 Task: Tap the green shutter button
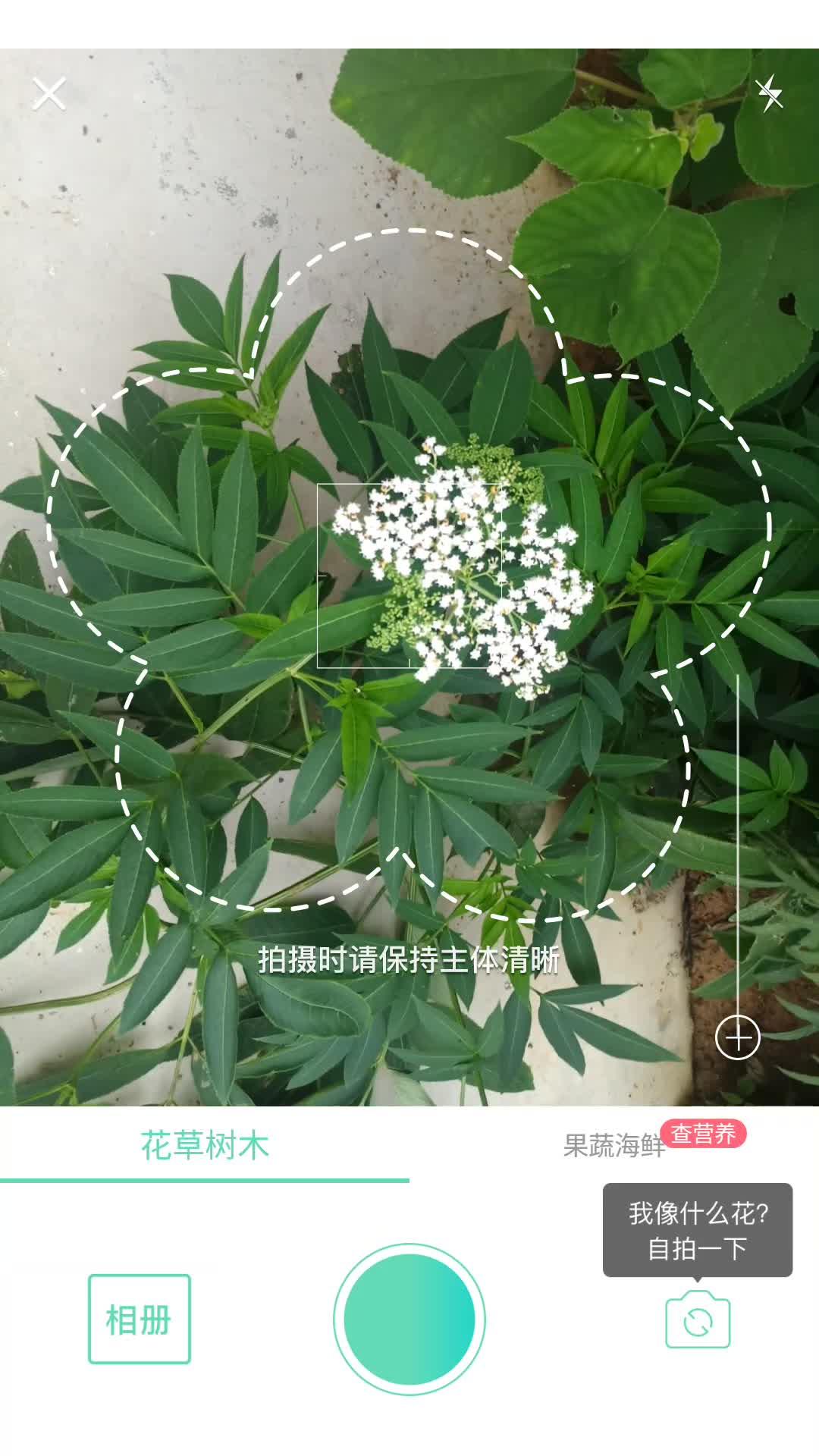coord(409,1319)
